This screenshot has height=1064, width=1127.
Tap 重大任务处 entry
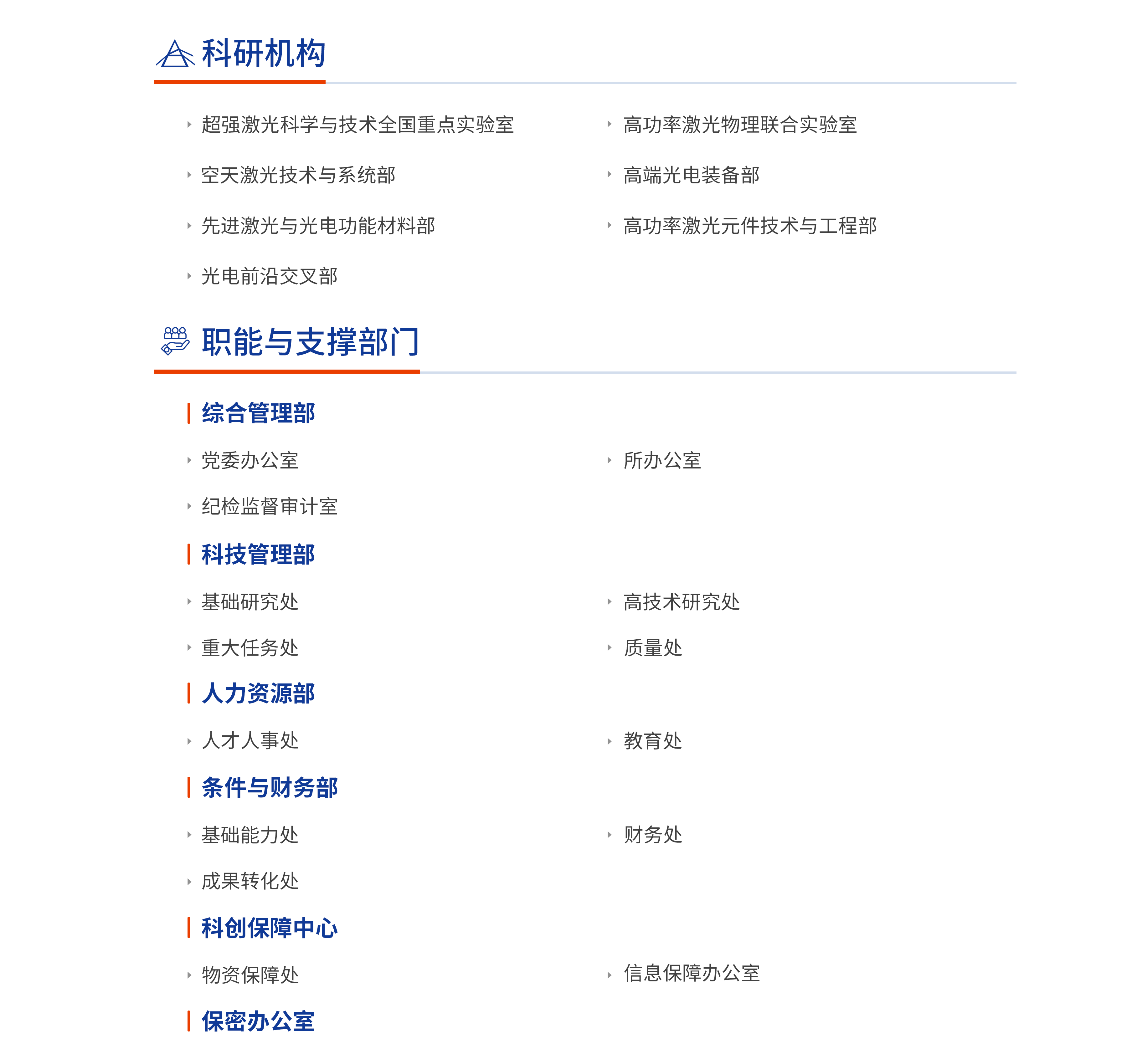pyautogui.click(x=250, y=648)
